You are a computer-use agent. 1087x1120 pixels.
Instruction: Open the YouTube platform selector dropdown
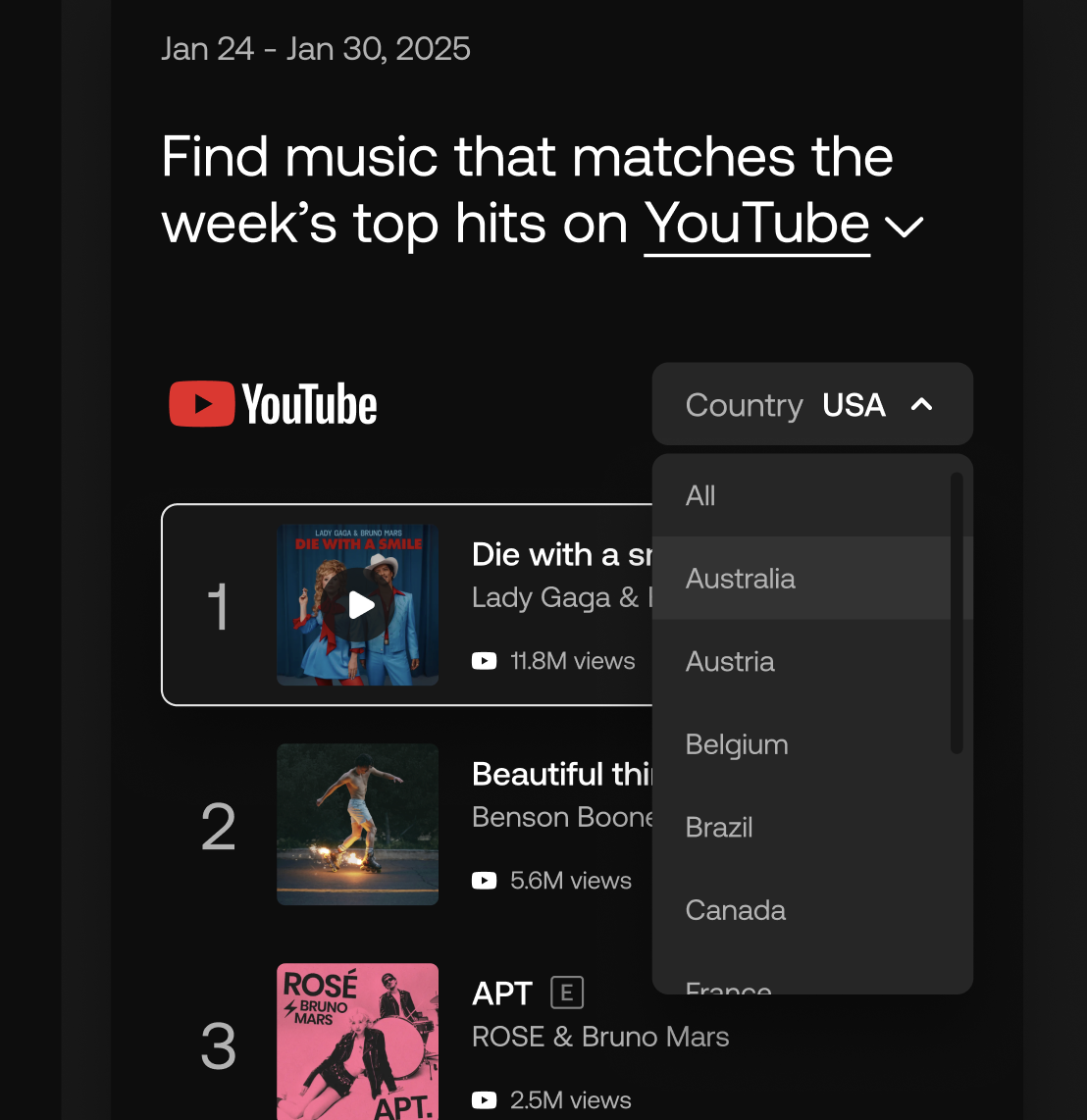[x=783, y=226]
